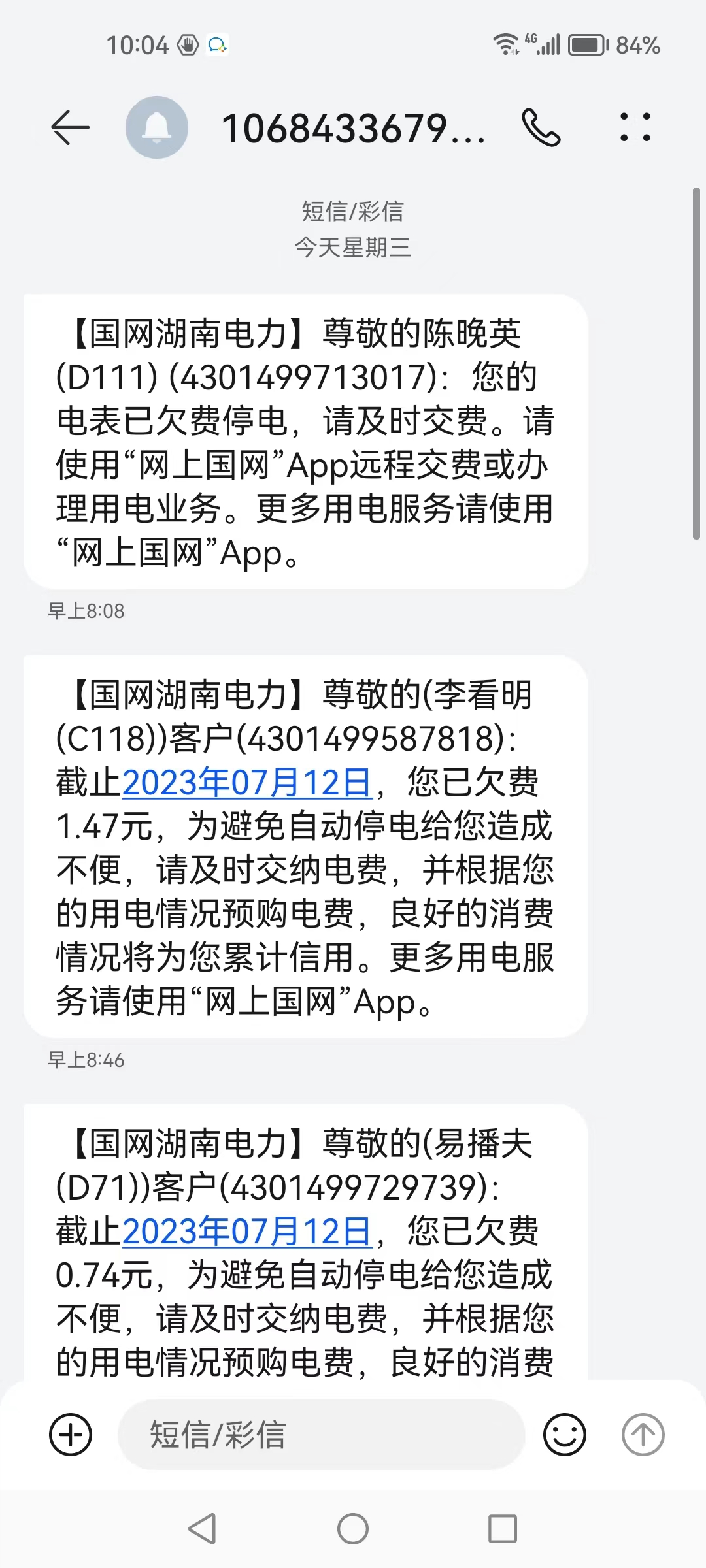
Task: Show recent apps with the square button
Action: [x=503, y=1529]
